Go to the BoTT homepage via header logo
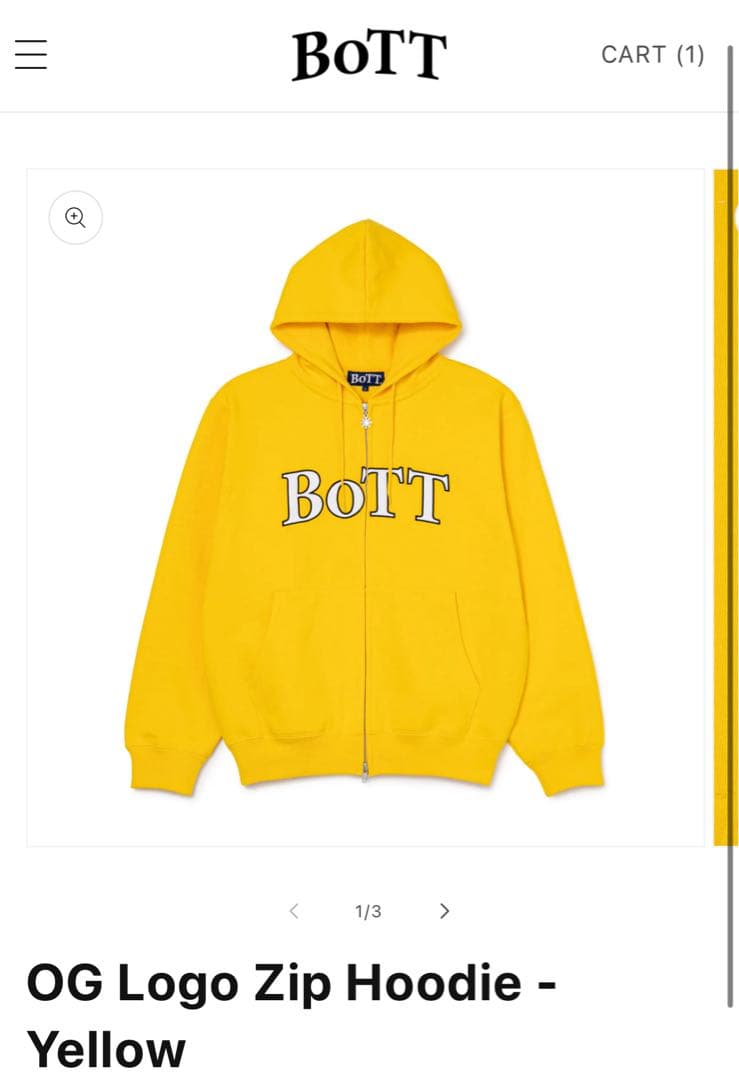The height and width of the screenshot is (1080, 739). [369, 55]
